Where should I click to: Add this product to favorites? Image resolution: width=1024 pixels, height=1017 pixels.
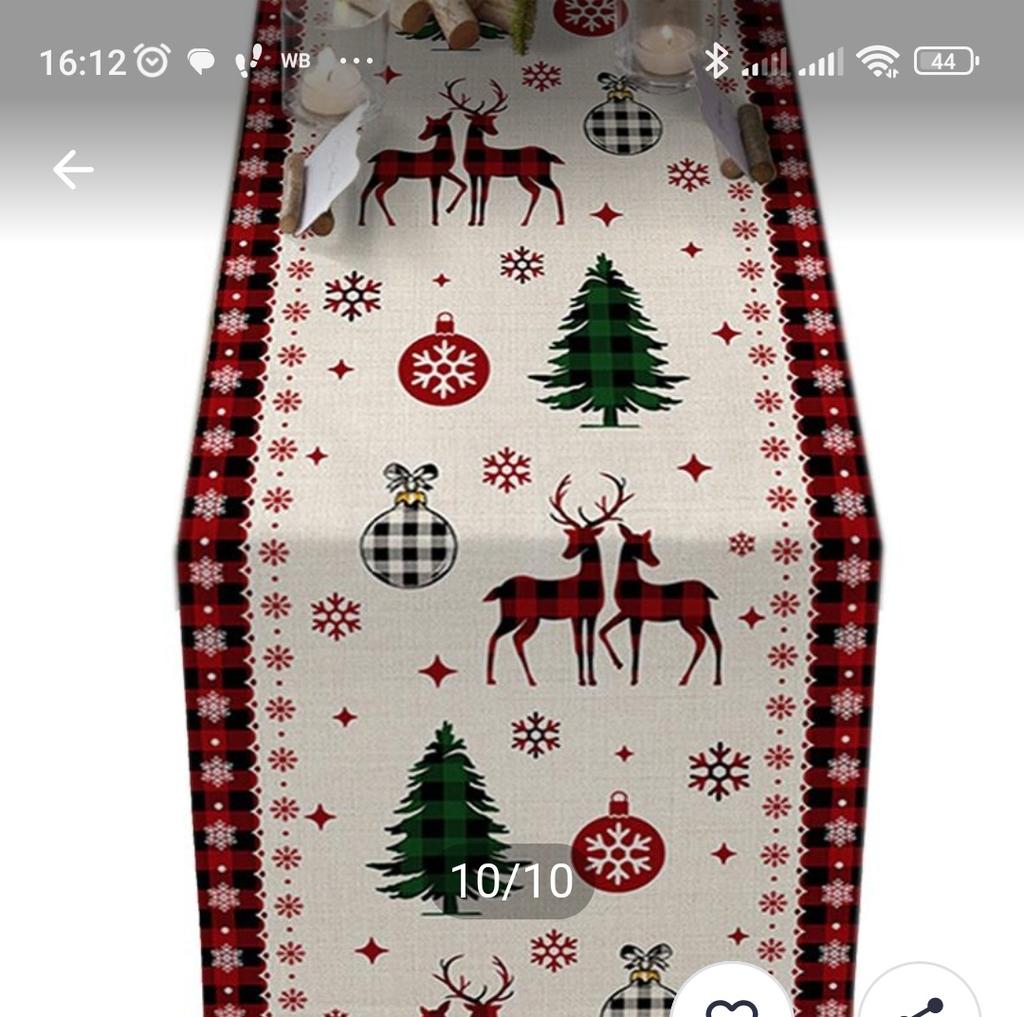[731, 1001]
